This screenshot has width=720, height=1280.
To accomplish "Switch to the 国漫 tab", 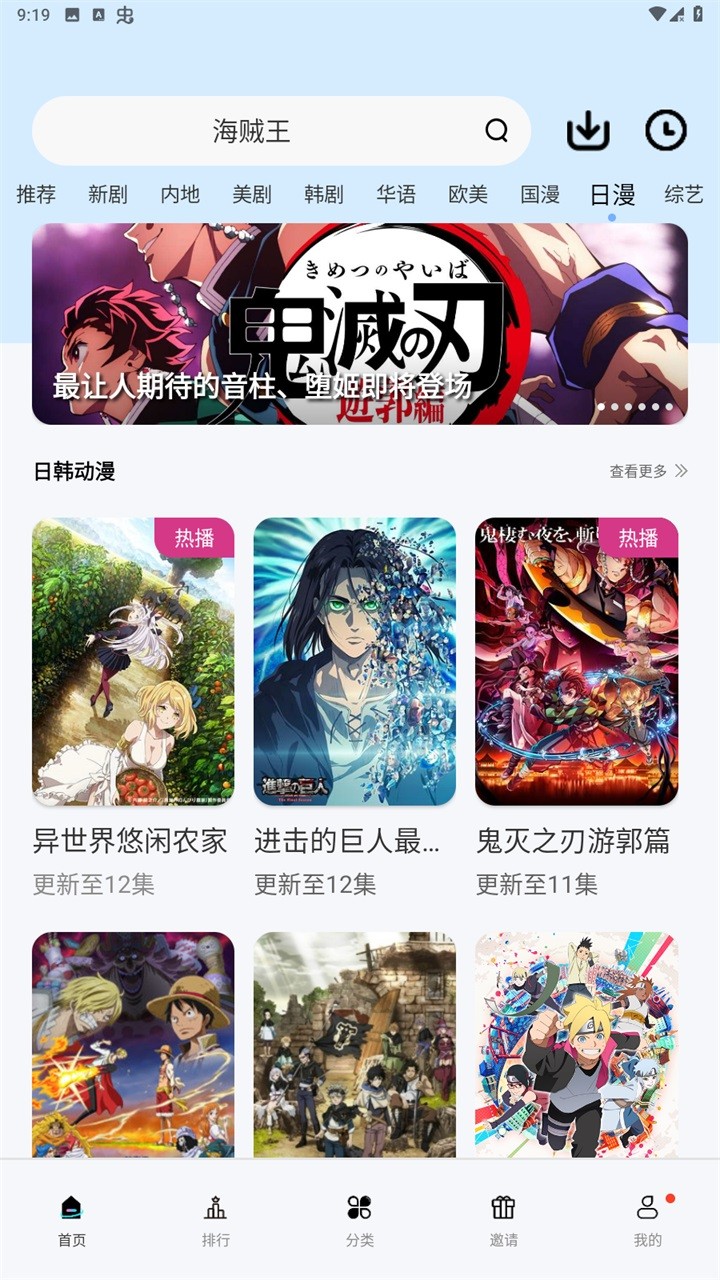I will [x=540, y=194].
